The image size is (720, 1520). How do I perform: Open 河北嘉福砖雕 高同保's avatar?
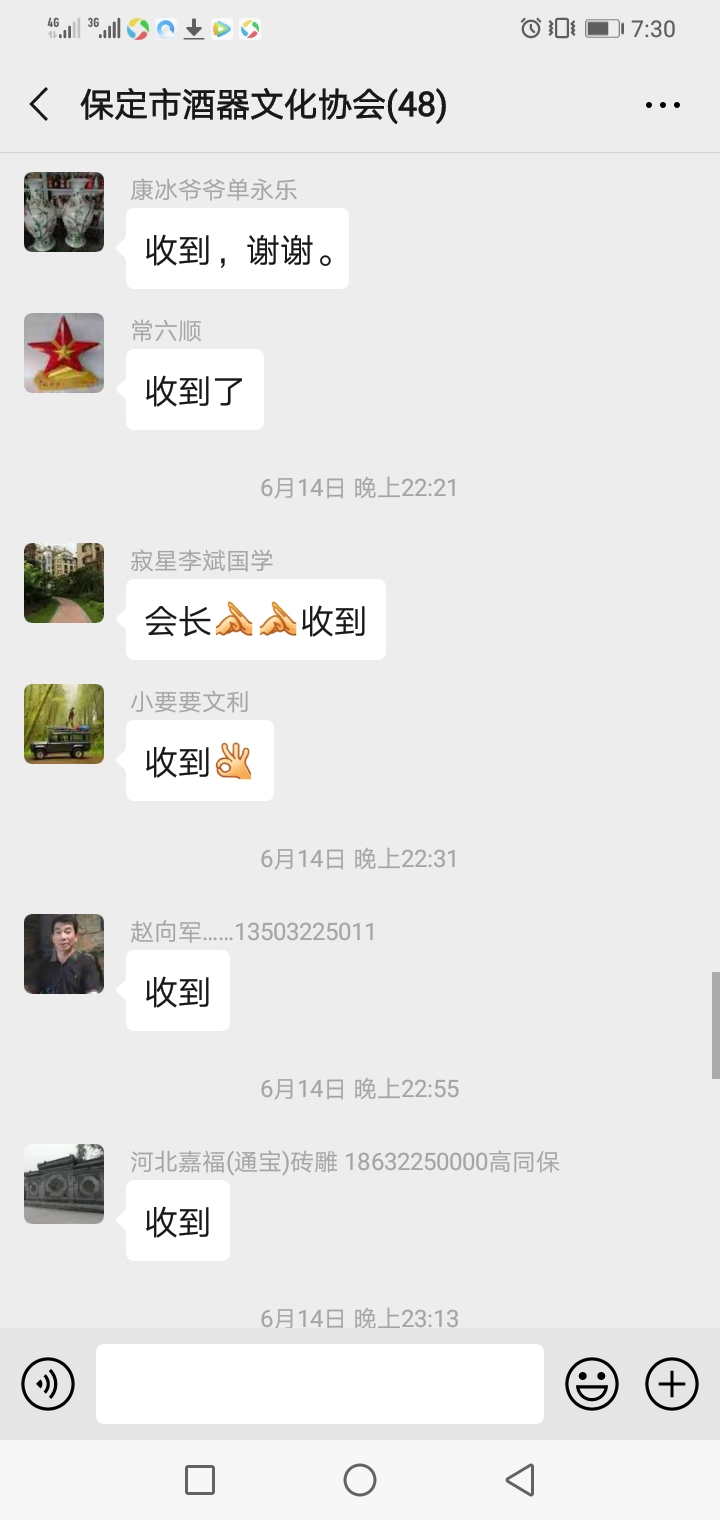64,1184
